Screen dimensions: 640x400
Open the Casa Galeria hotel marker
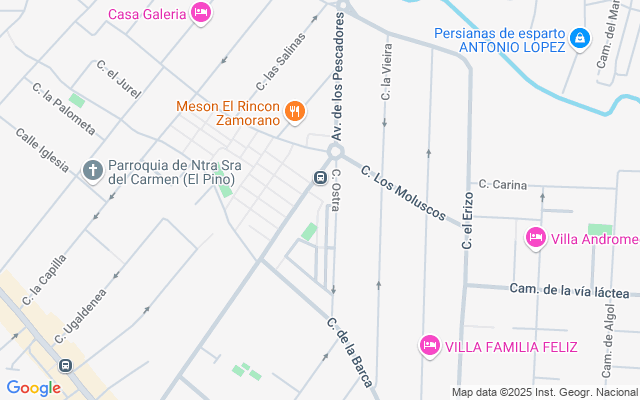pyautogui.click(x=201, y=13)
